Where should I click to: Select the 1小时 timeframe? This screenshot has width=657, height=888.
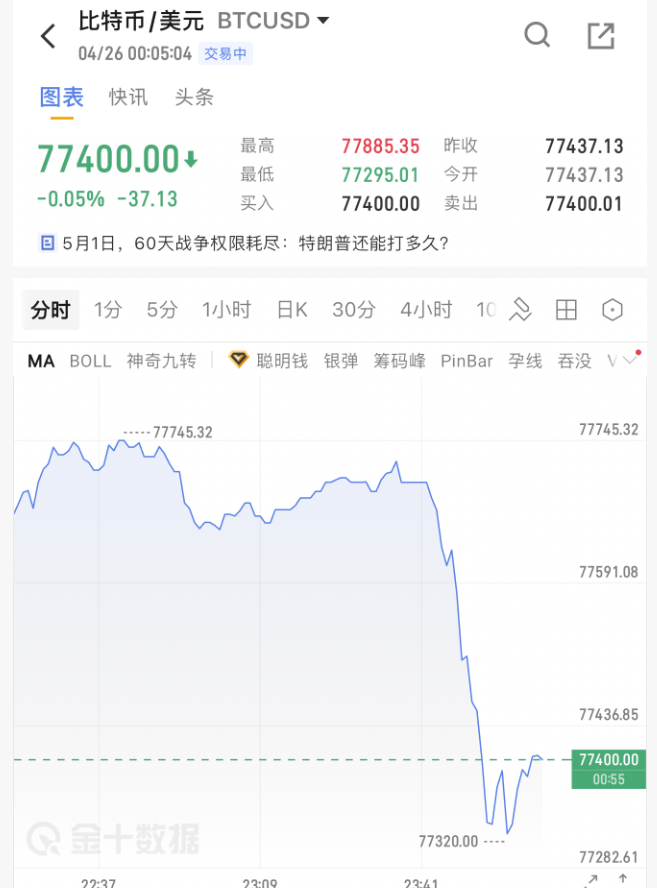click(x=226, y=310)
